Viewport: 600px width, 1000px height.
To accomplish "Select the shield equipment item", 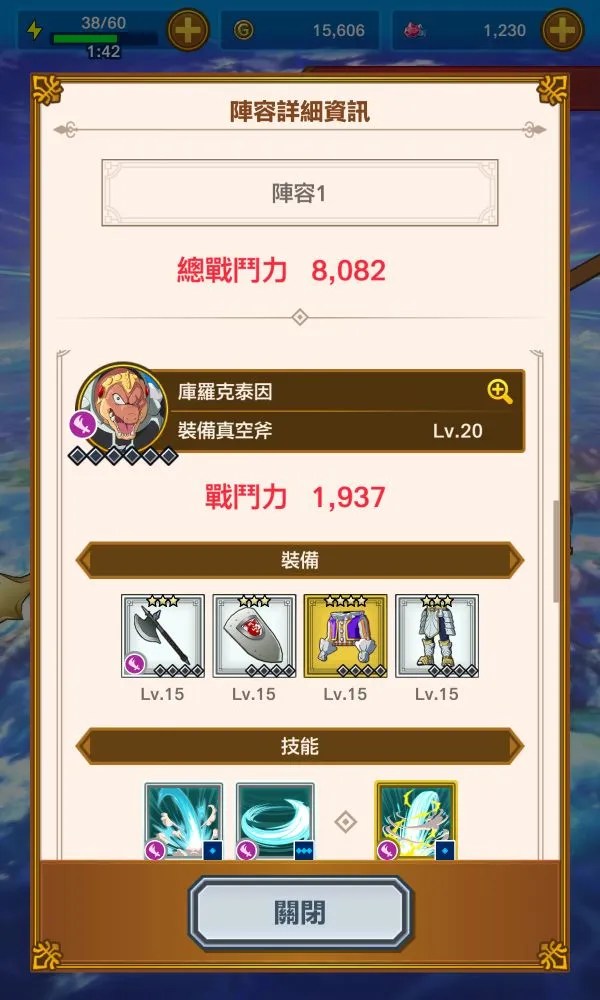I will coord(254,636).
